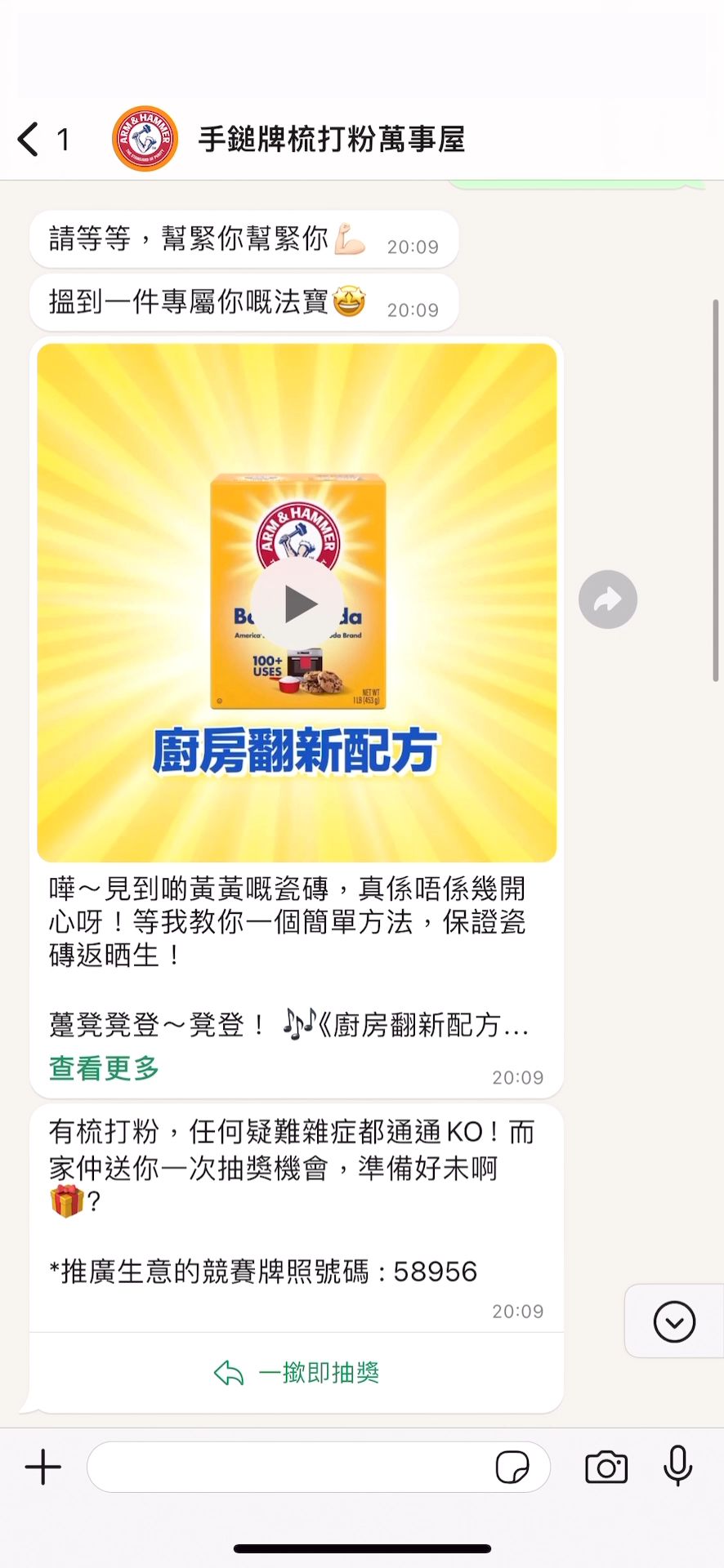Focus the message text field
The image size is (724, 1568).
pos(286,1468)
